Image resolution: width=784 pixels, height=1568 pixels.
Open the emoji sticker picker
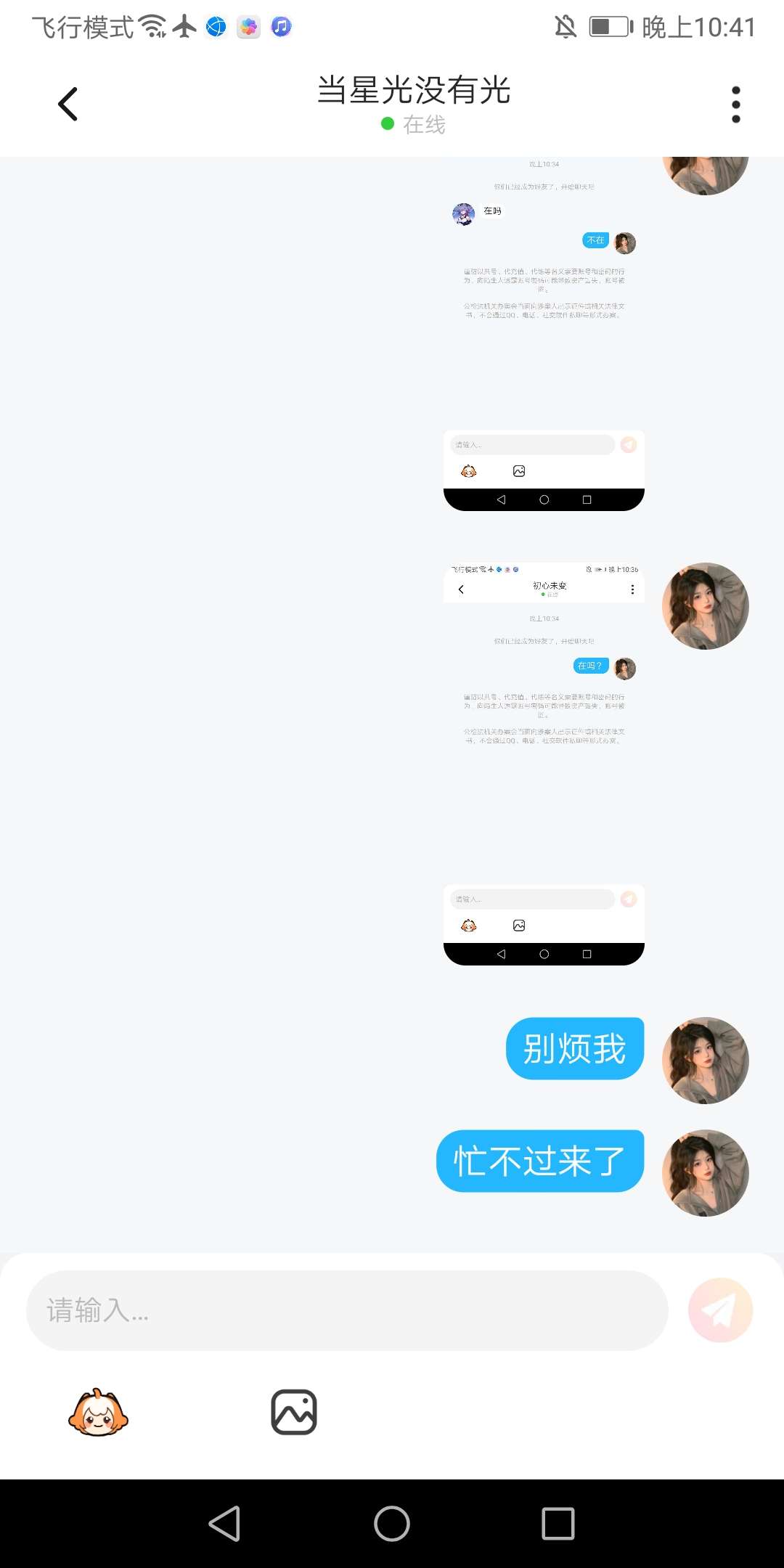point(98,1413)
